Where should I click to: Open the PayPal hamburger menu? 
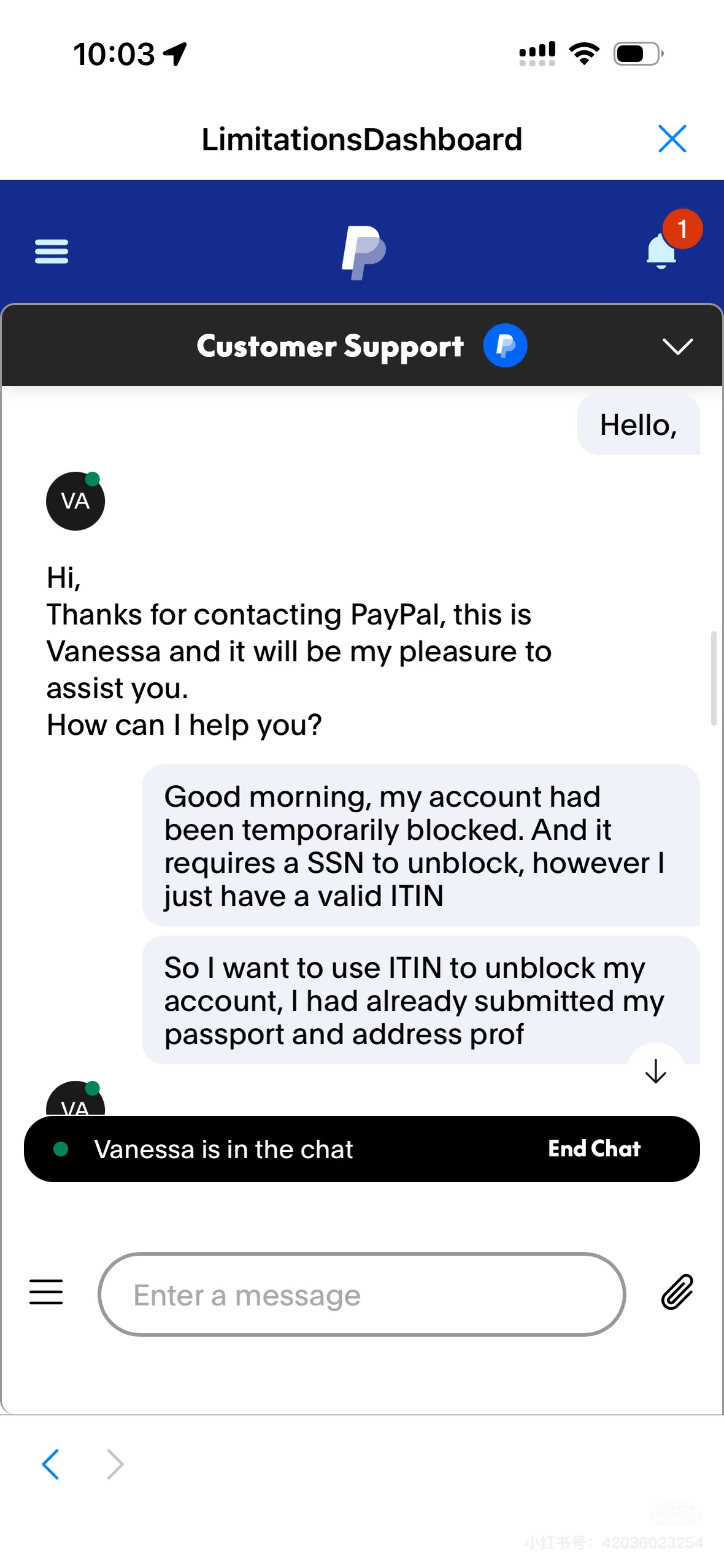click(x=52, y=252)
